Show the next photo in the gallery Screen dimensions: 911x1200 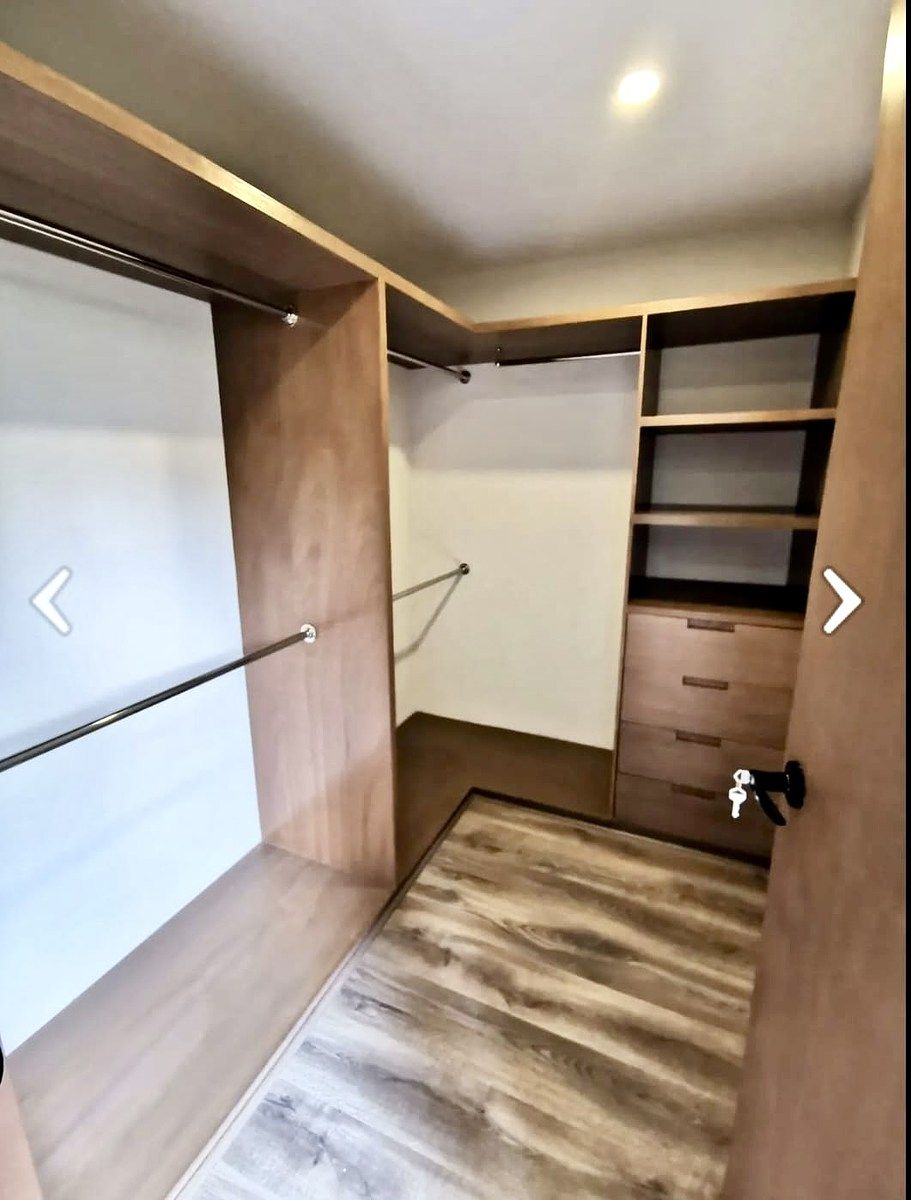tap(840, 601)
